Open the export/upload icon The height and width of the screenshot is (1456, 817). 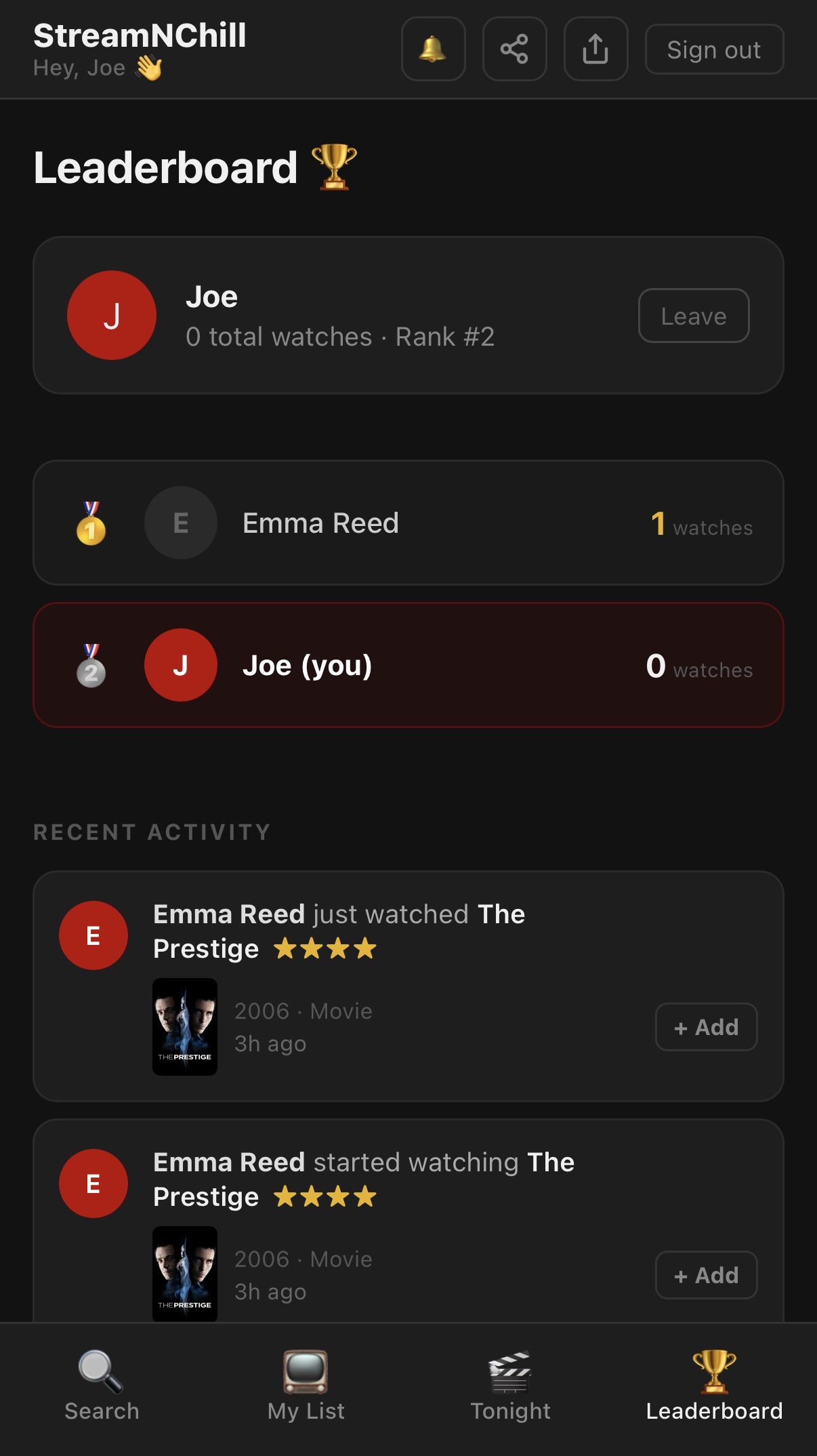click(595, 49)
